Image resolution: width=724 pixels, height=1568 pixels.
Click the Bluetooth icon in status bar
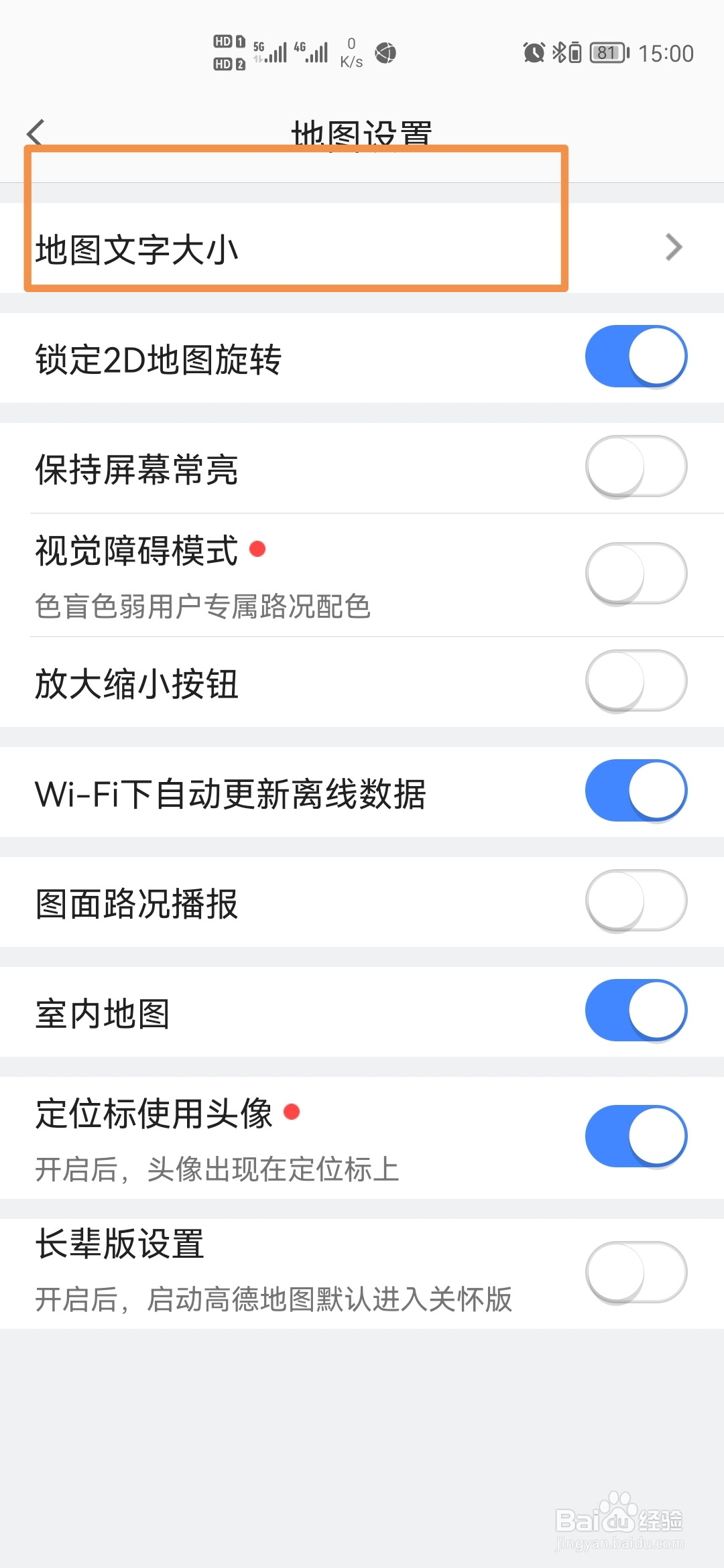[x=558, y=52]
